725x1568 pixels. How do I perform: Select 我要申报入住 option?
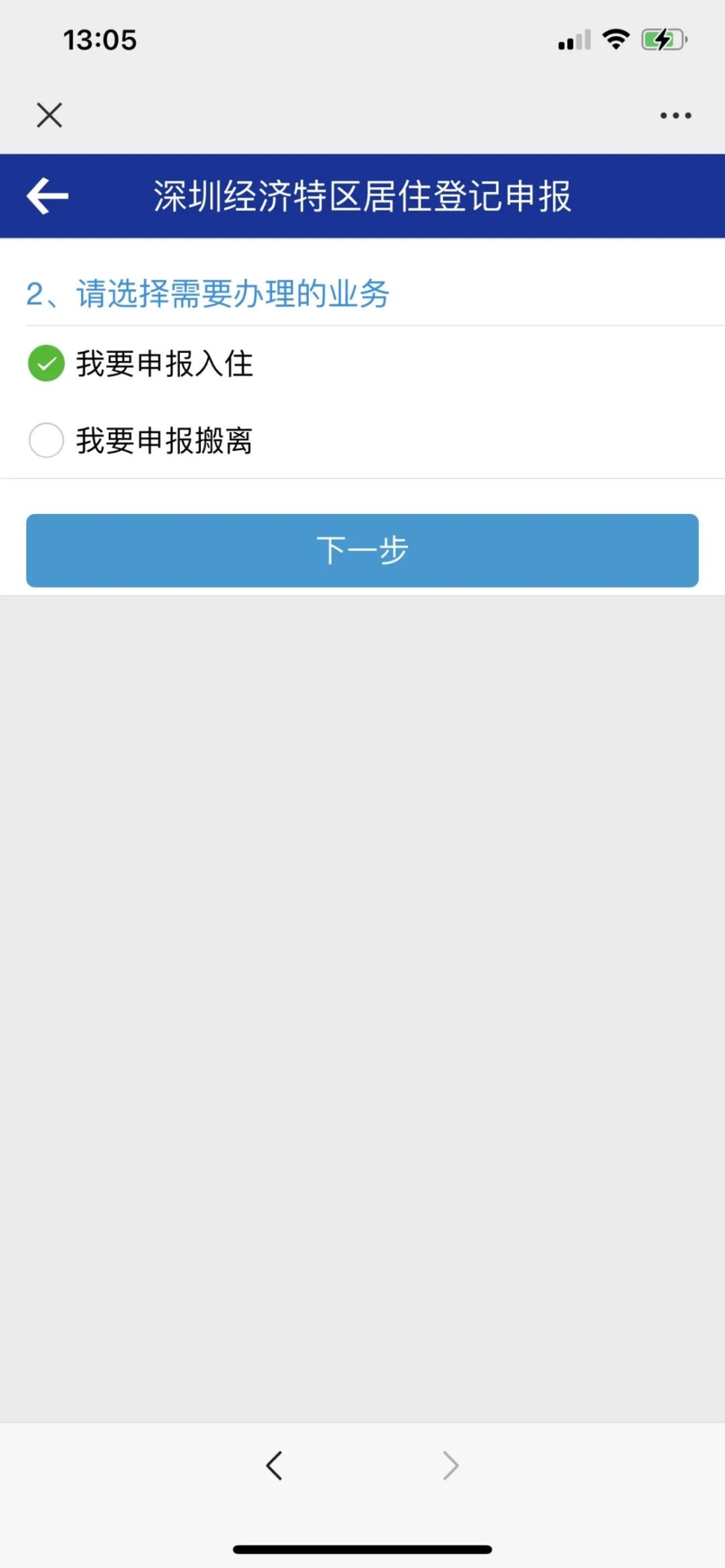[362, 364]
